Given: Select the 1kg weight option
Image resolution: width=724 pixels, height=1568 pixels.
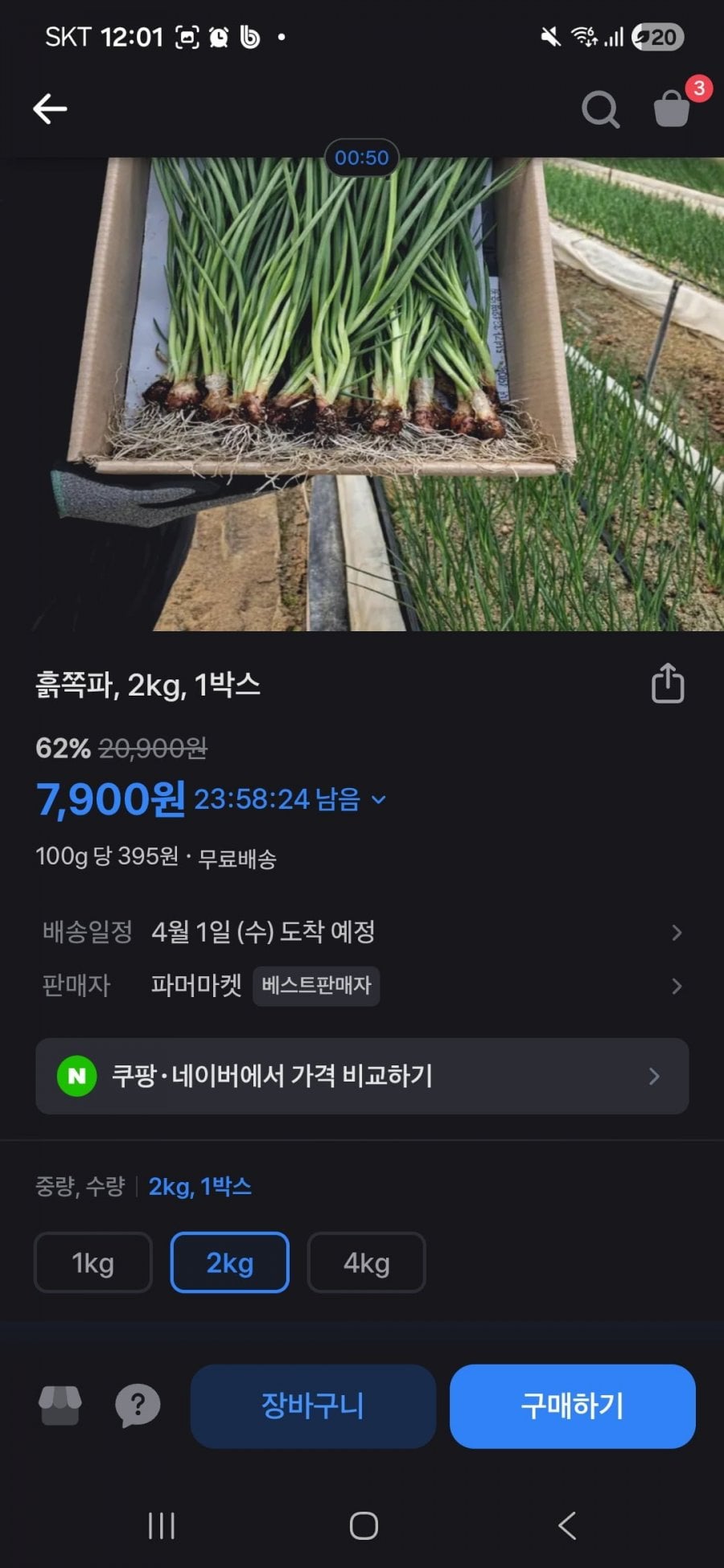Looking at the screenshot, I should click(93, 1262).
